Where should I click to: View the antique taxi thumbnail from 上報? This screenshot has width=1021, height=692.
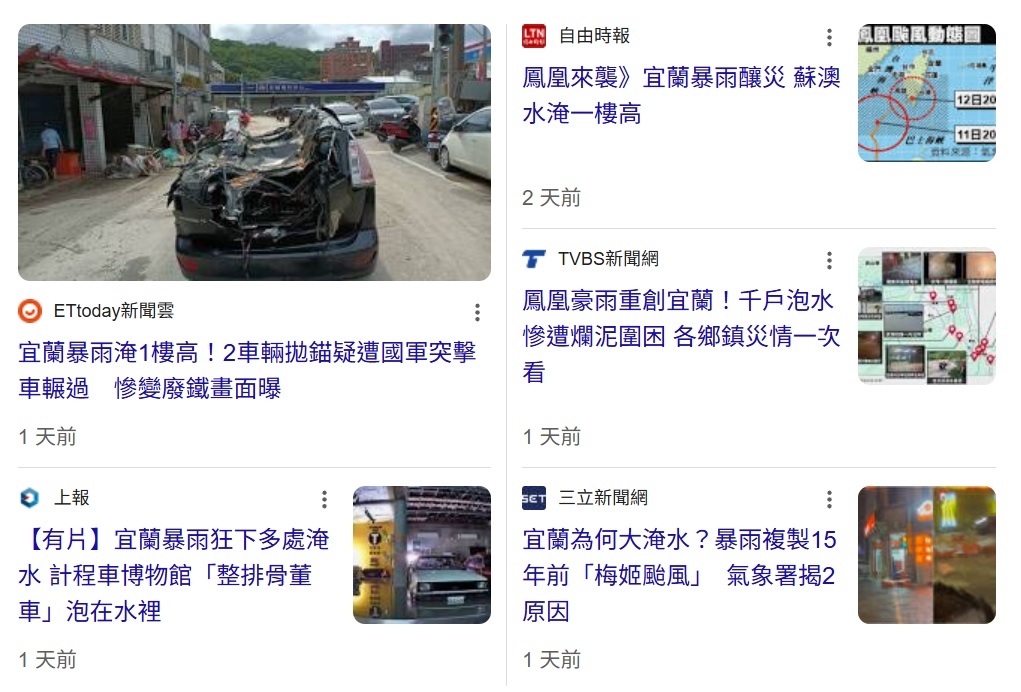(421, 555)
